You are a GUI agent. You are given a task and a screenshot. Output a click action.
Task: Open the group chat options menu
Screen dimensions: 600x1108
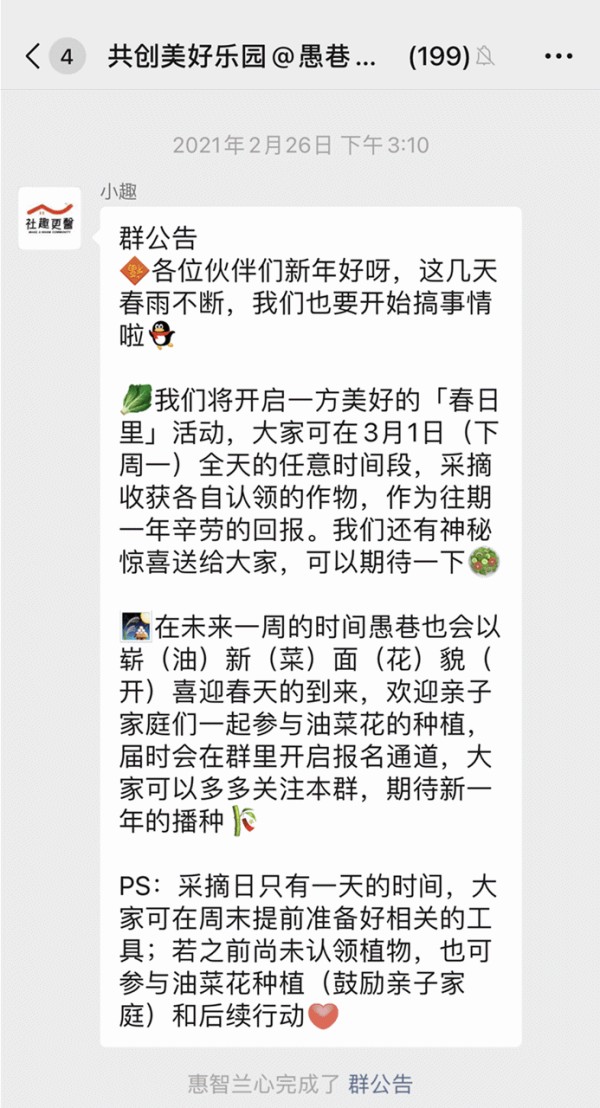(x=558, y=57)
